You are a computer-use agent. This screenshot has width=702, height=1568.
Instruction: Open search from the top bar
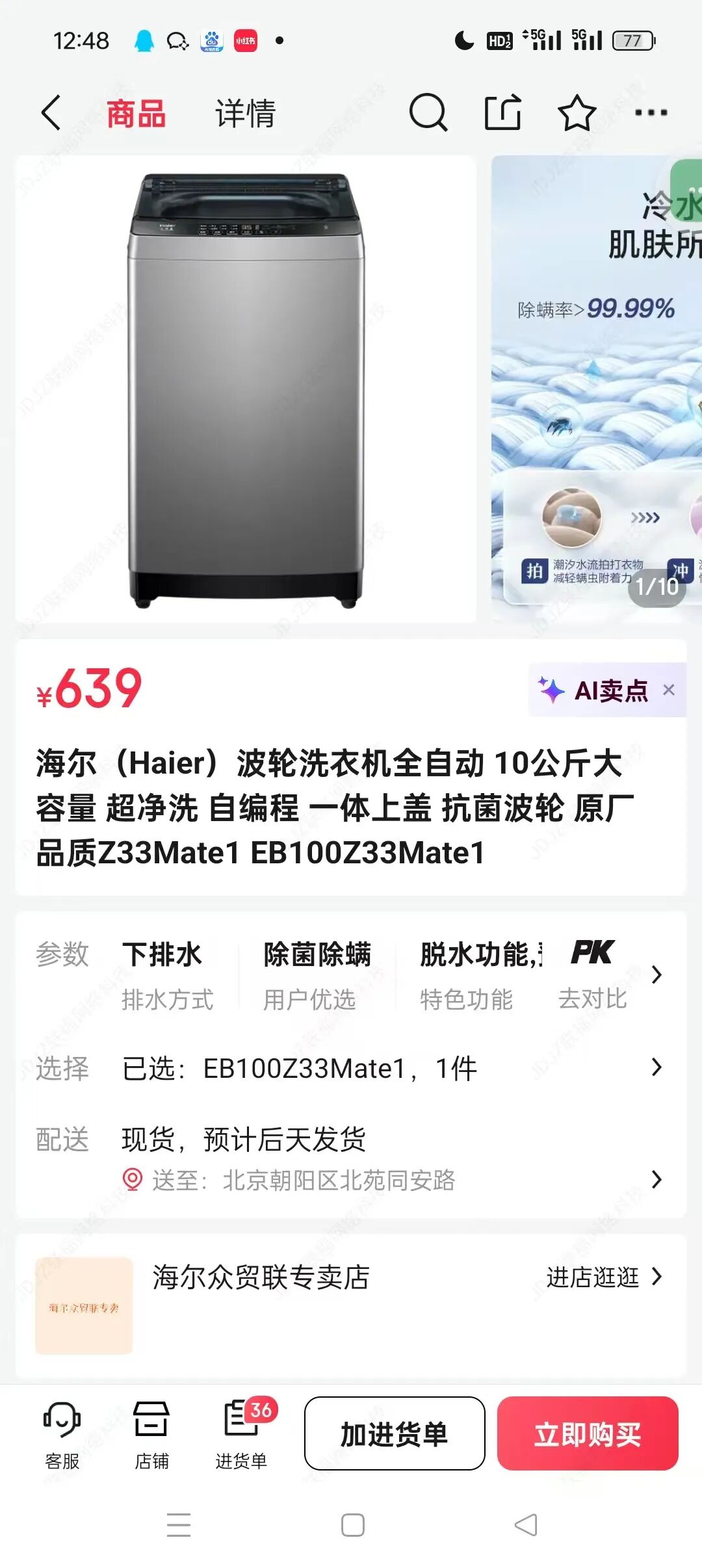[428, 113]
